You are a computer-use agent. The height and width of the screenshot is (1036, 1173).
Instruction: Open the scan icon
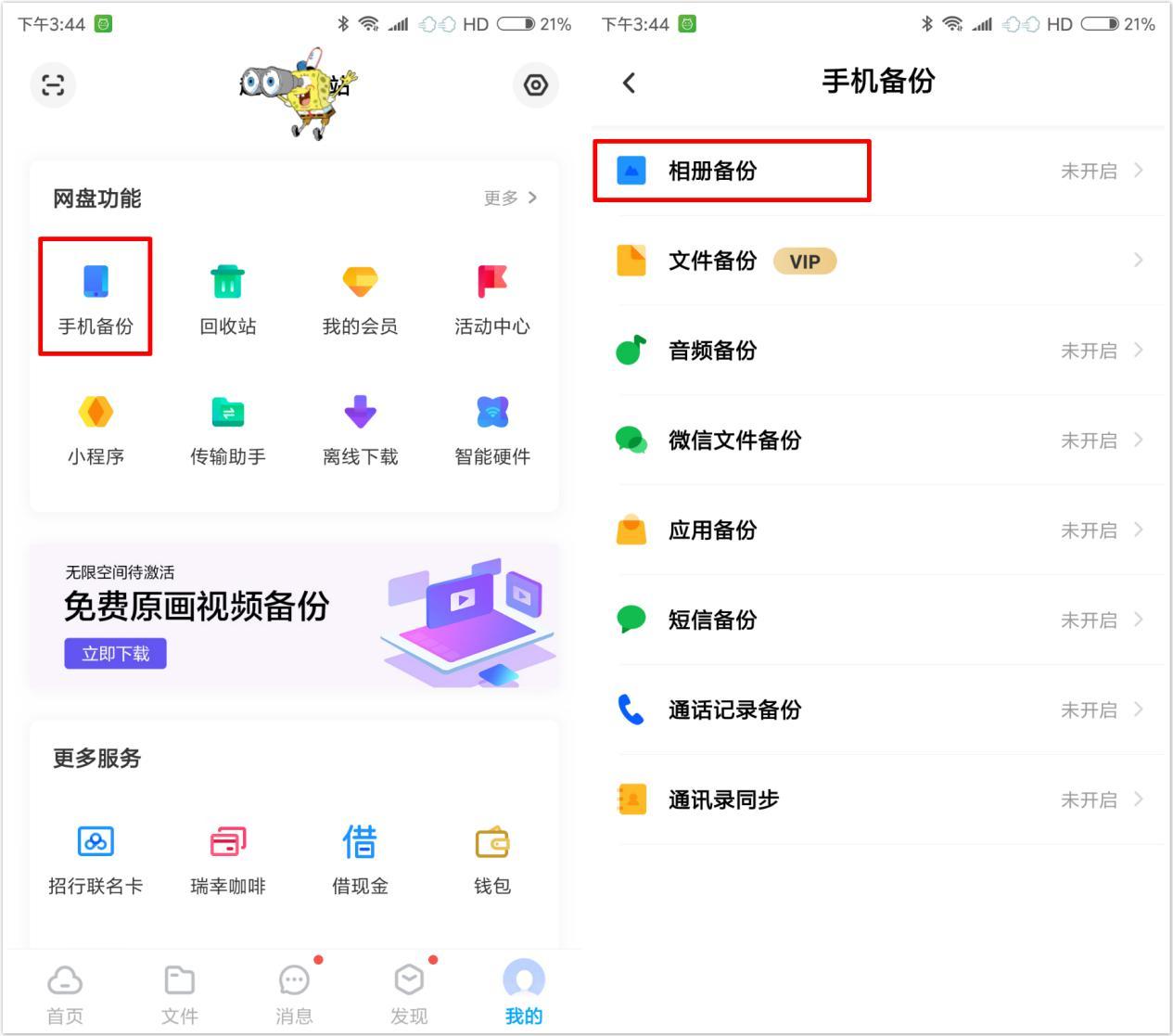click(53, 85)
